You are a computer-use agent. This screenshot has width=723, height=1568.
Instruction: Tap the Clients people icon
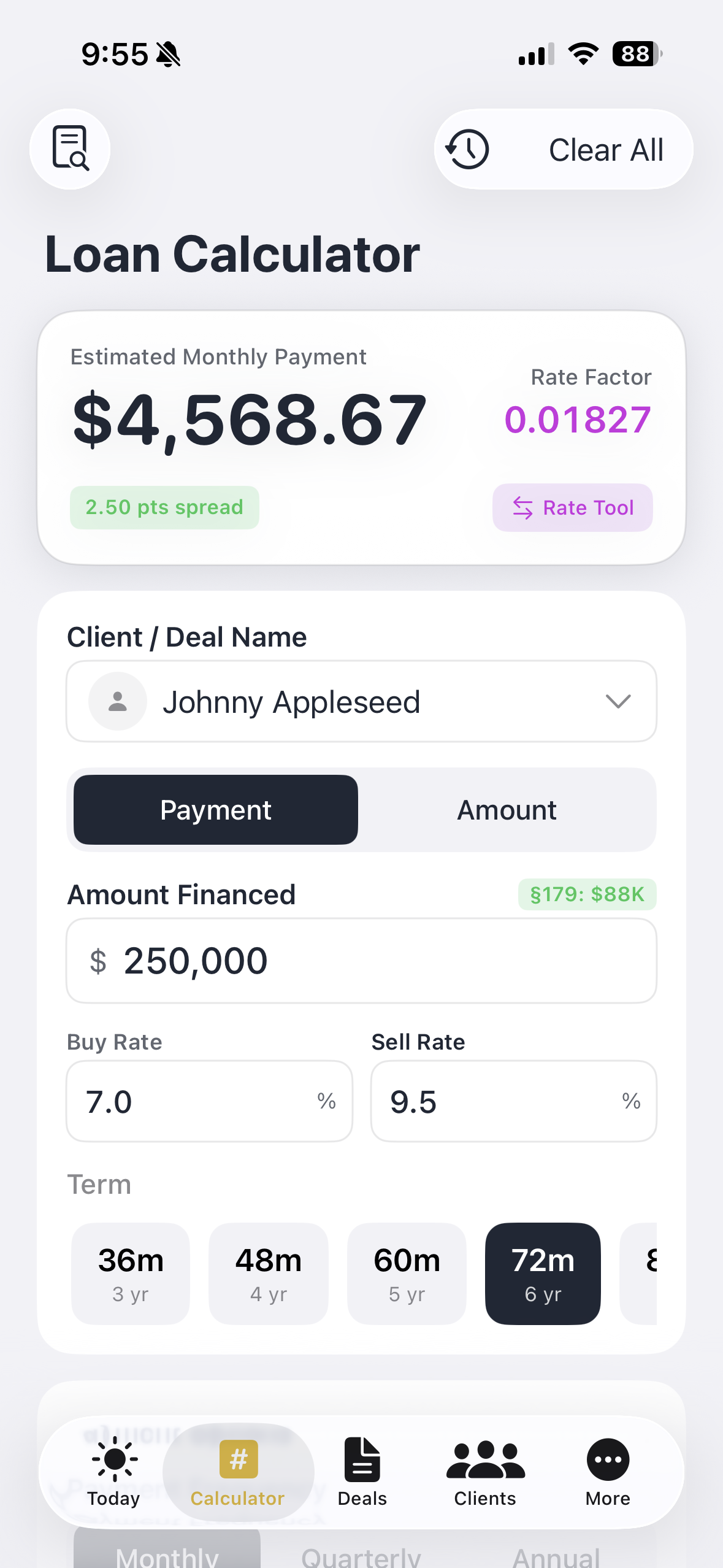click(484, 1459)
